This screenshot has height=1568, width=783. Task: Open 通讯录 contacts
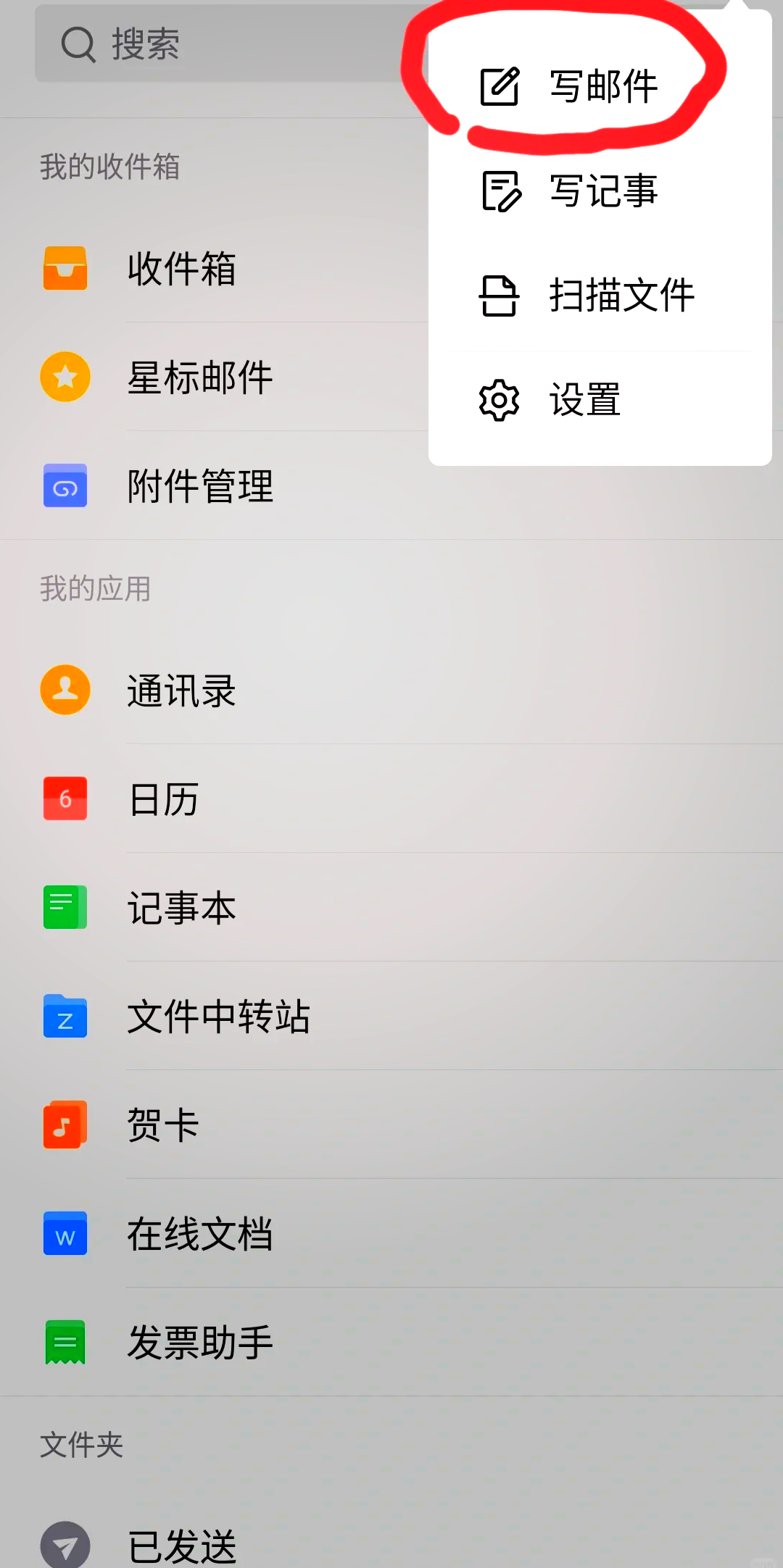click(391, 690)
